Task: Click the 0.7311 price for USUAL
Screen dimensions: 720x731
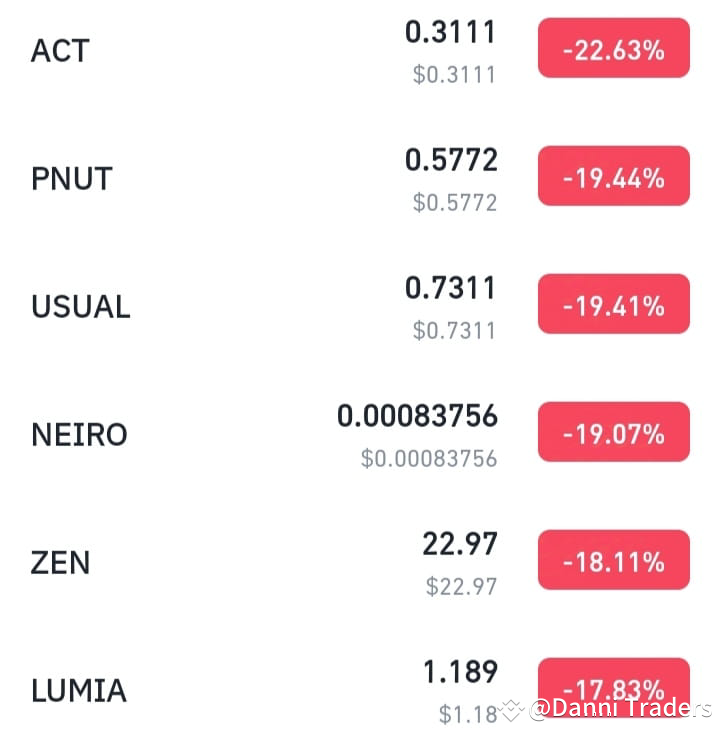Action: [452, 288]
